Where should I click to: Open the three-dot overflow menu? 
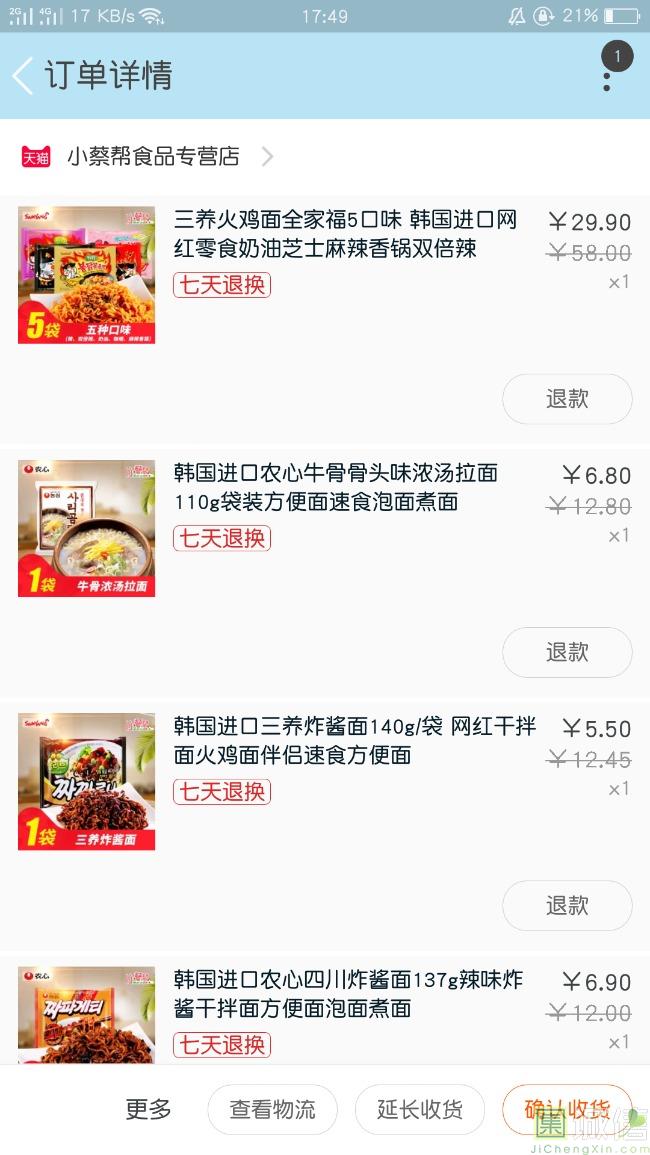click(x=607, y=76)
